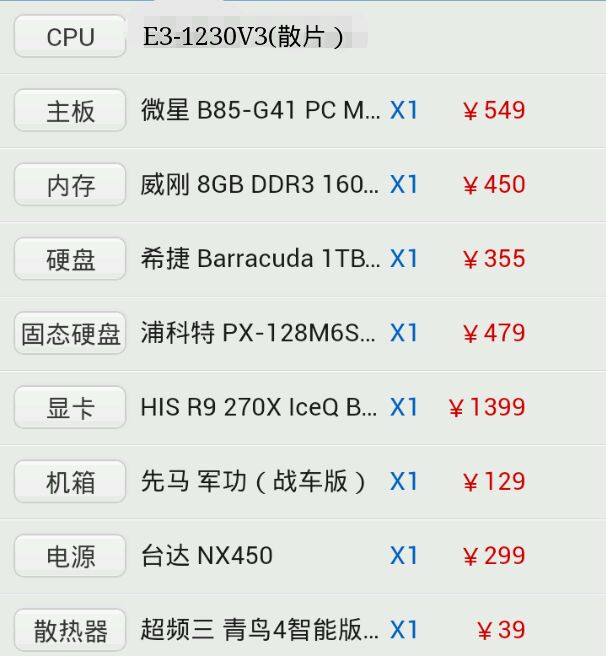Open the 硬盘 category button
Image resolution: width=606 pixels, height=656 pixels.
pos(70,259)
